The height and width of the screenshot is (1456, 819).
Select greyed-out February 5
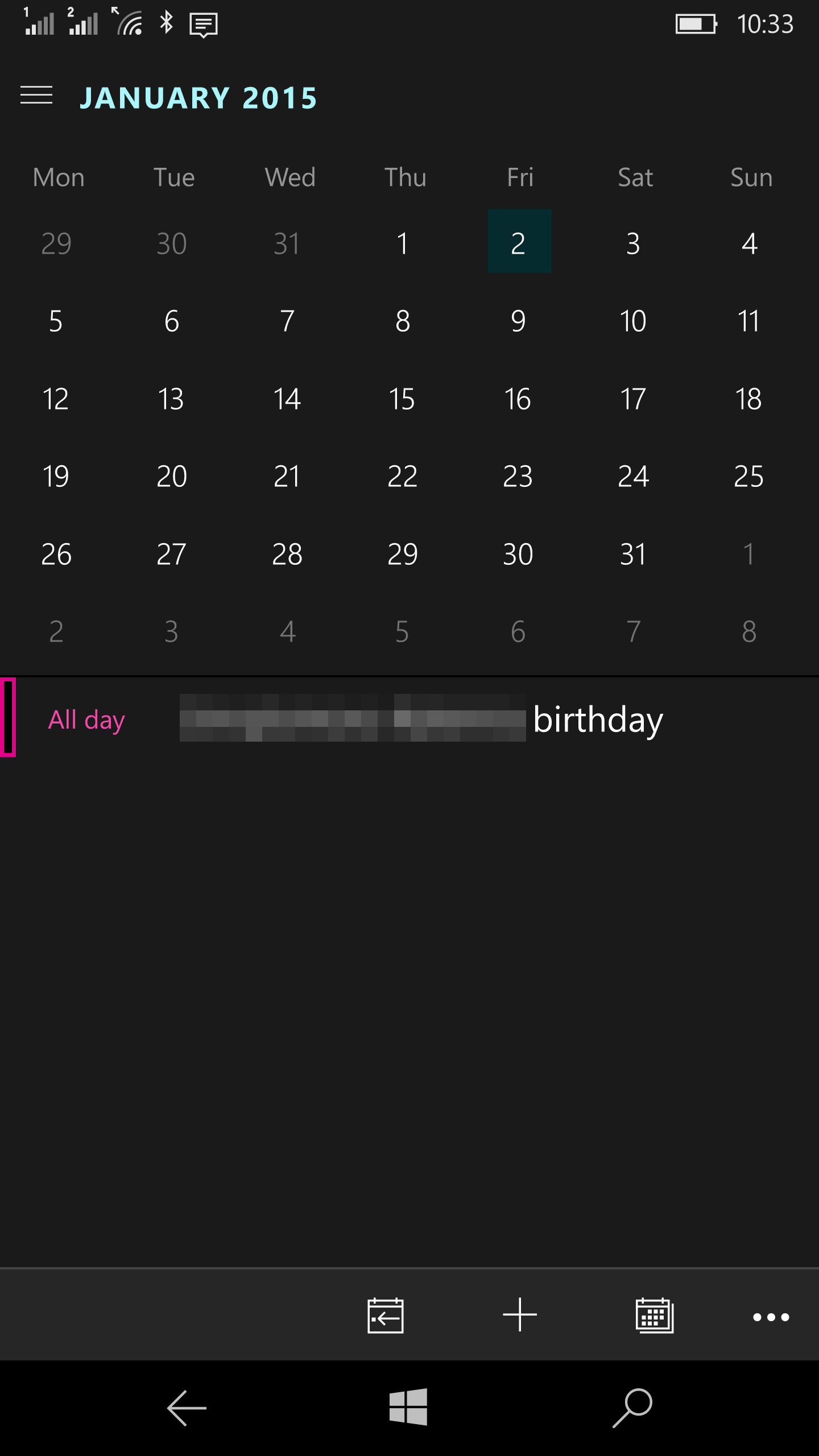coord(402,631)
